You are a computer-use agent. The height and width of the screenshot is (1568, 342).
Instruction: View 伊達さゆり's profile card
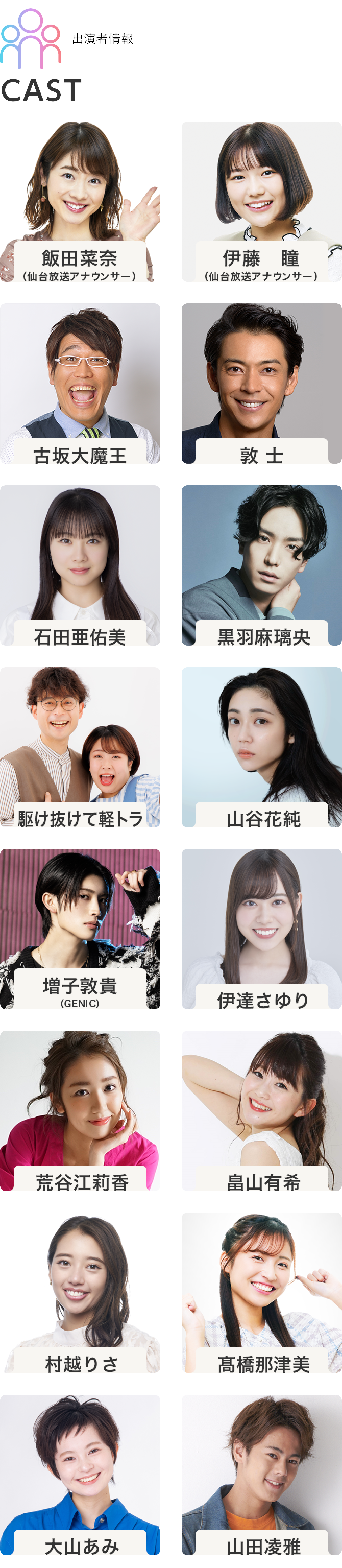click(x=262, y=929)
